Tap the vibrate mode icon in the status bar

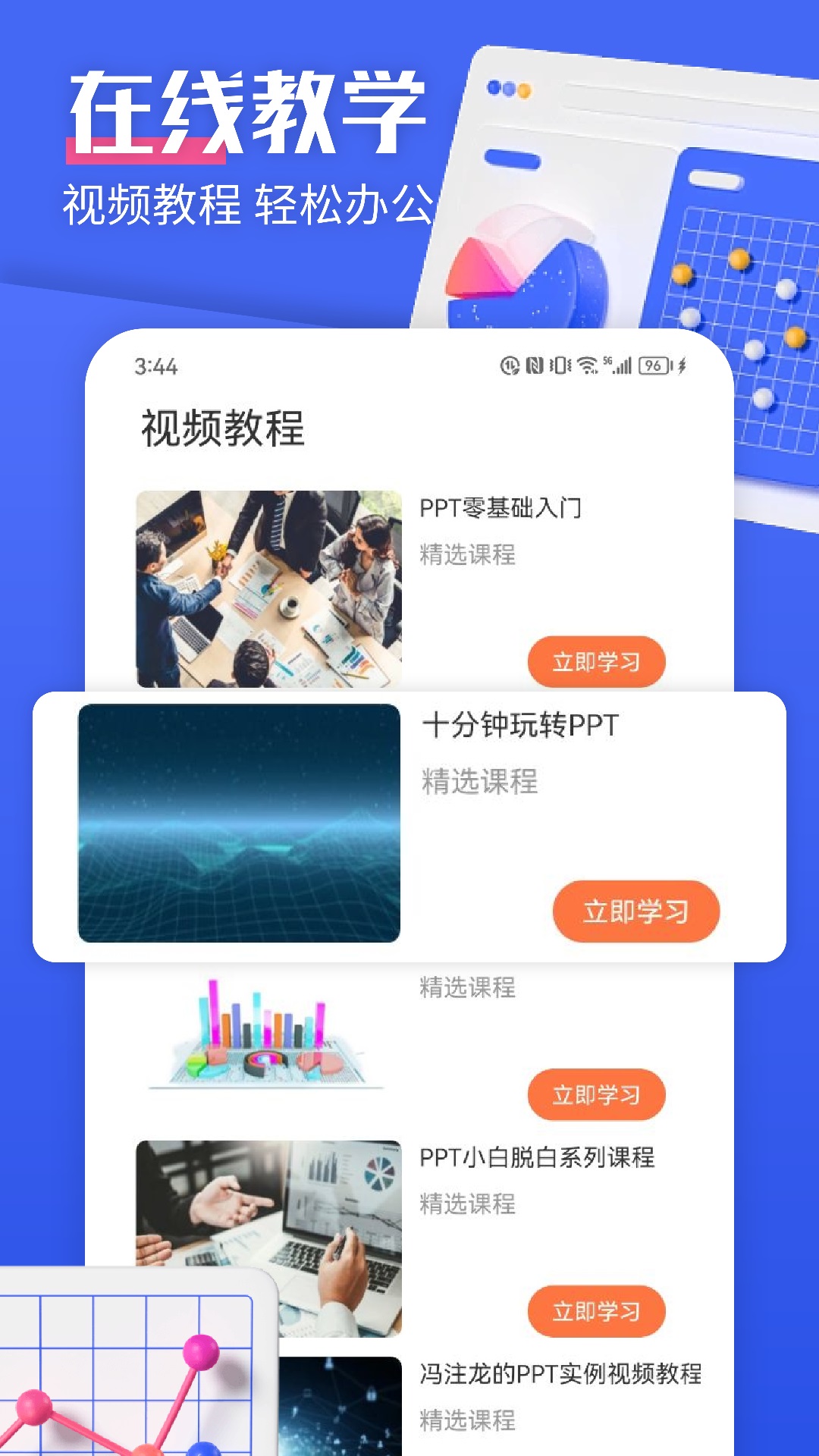560,366
